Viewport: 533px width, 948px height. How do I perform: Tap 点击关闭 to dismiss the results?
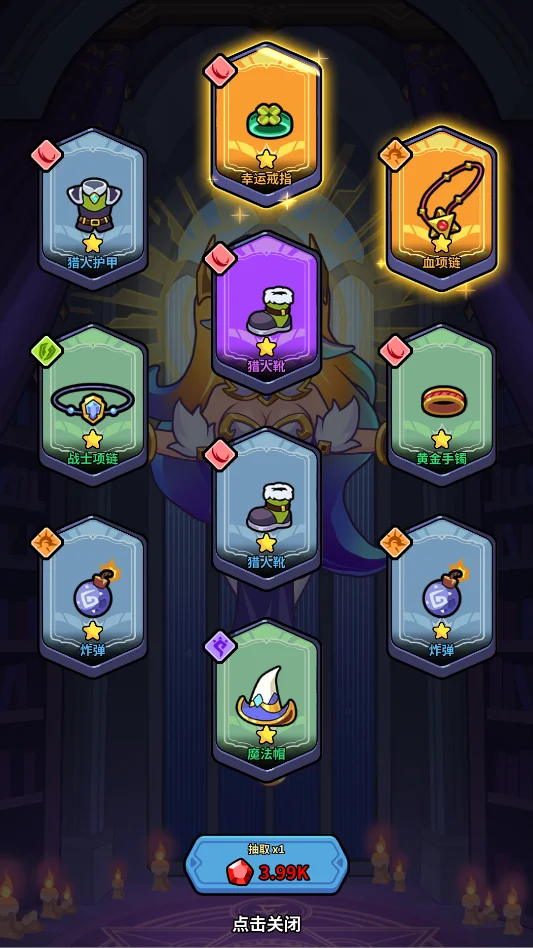[x=266, y=924]
